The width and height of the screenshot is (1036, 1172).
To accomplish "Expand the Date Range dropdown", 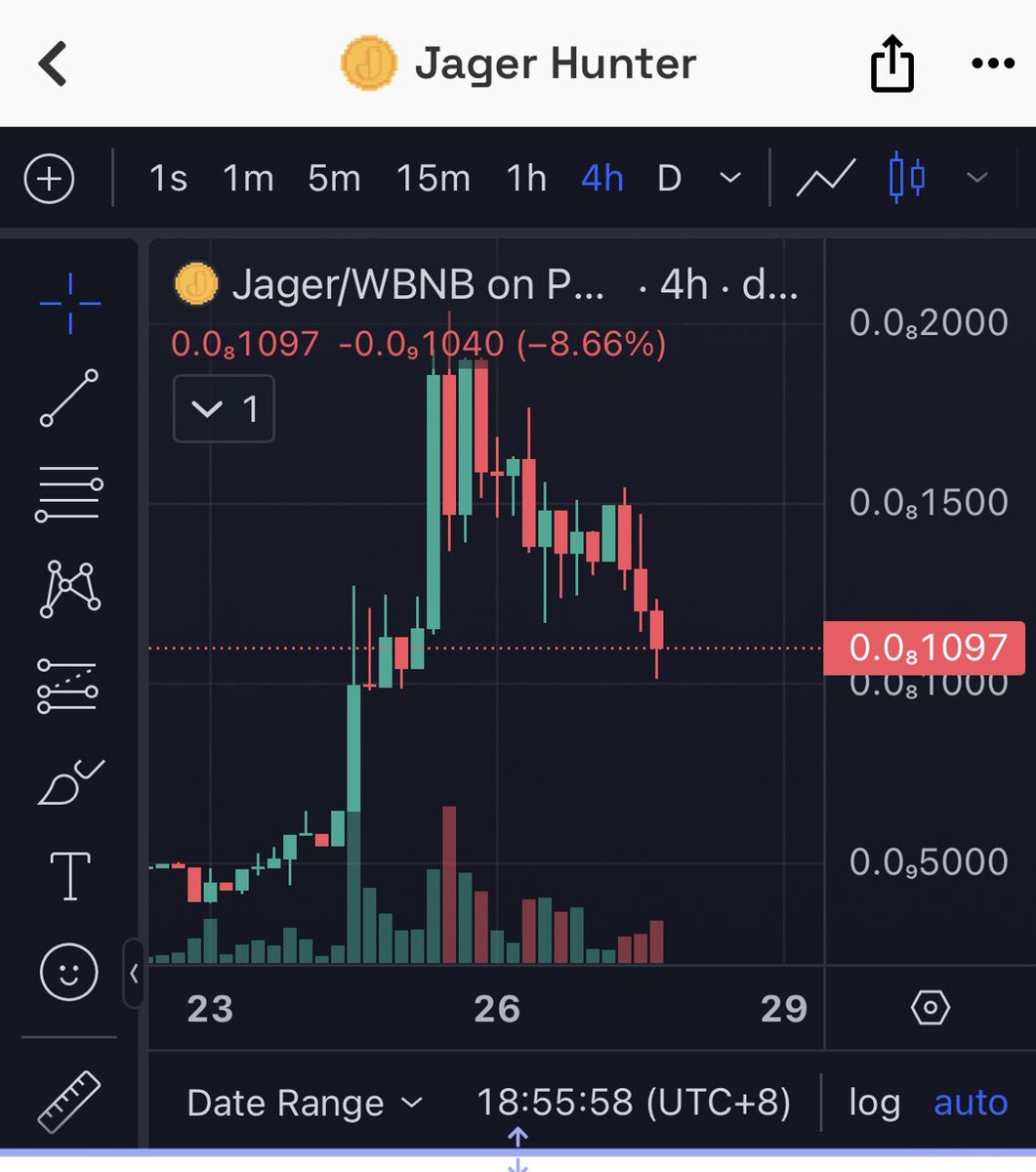I will point(304,1103).
